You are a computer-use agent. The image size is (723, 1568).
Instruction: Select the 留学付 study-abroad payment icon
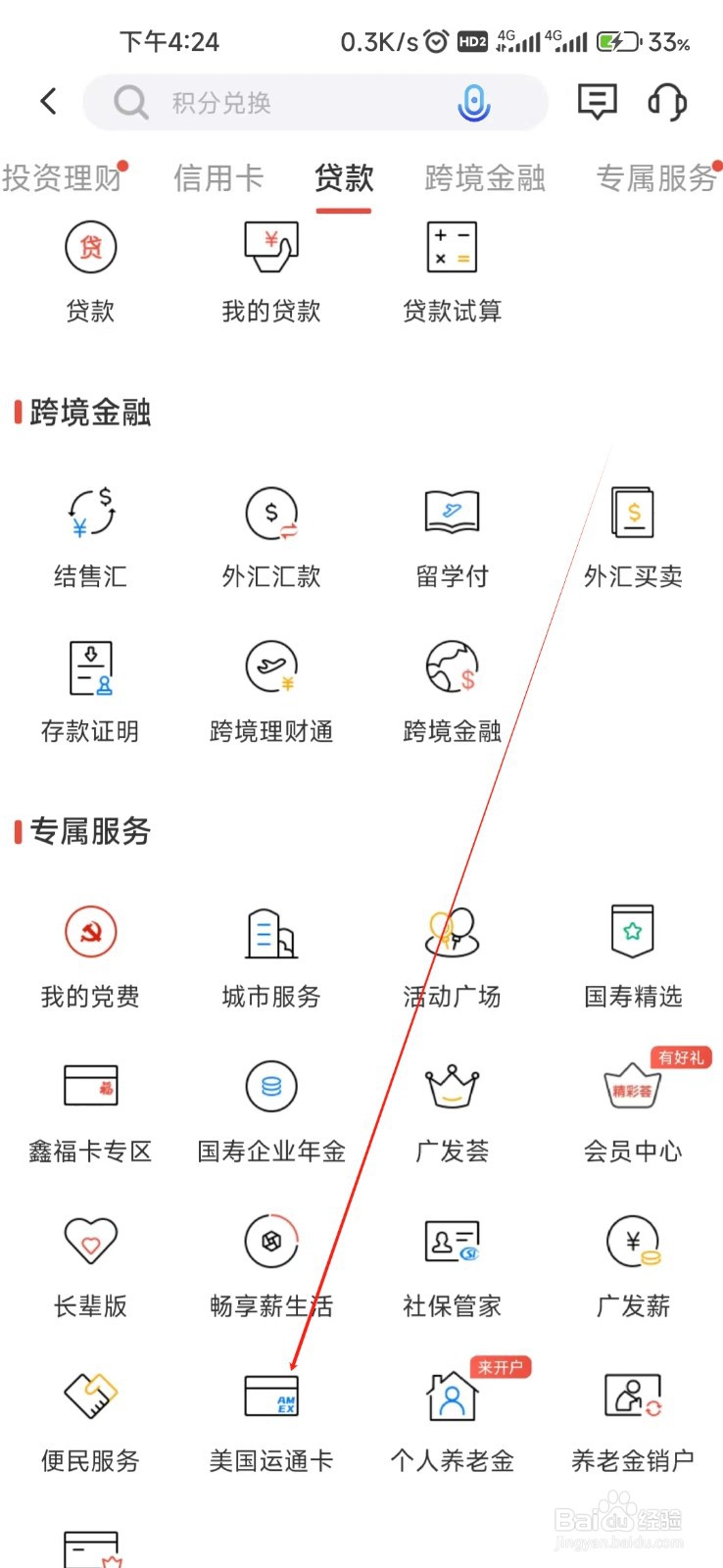[x=451, y=529]
